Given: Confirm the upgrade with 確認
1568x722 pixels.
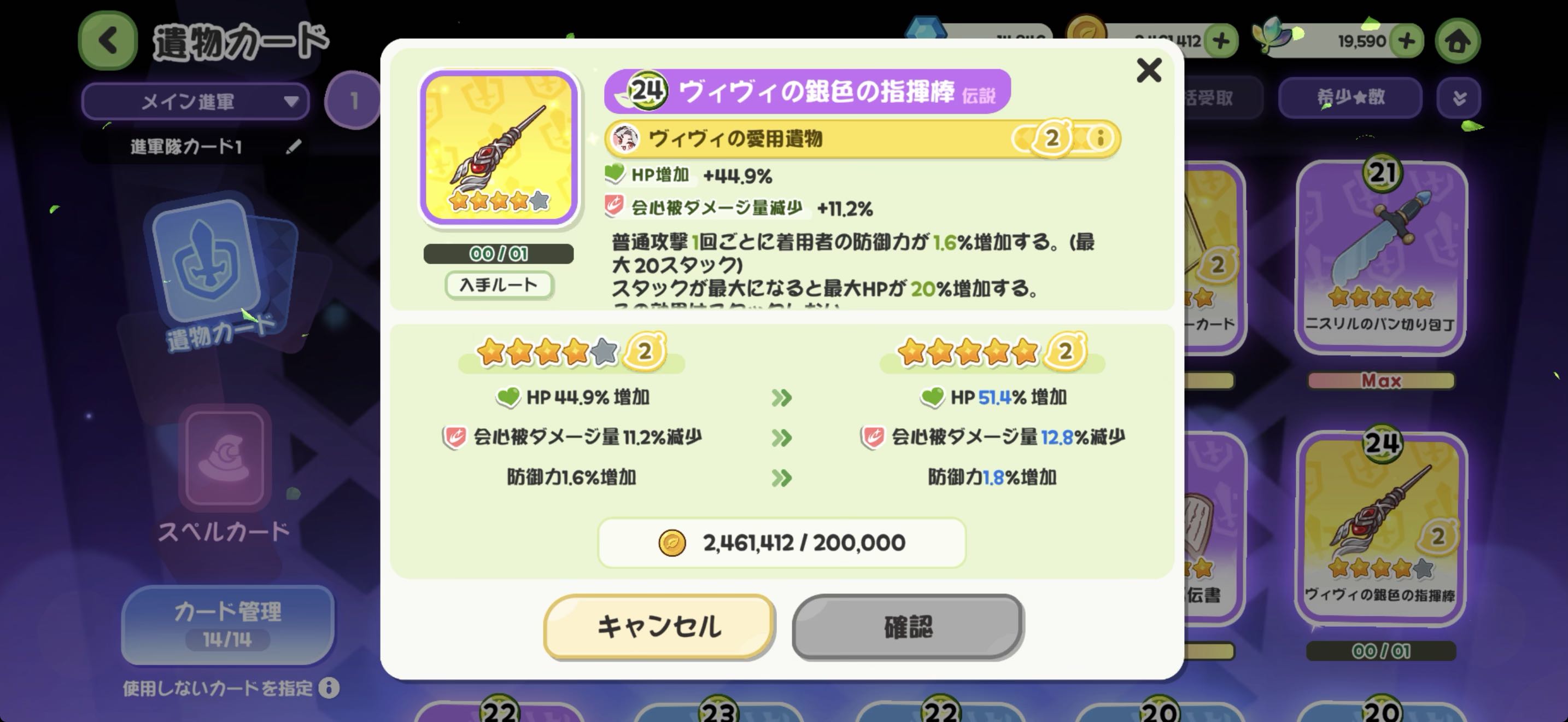Looking at the screenshot, I should tap(908, 626).
